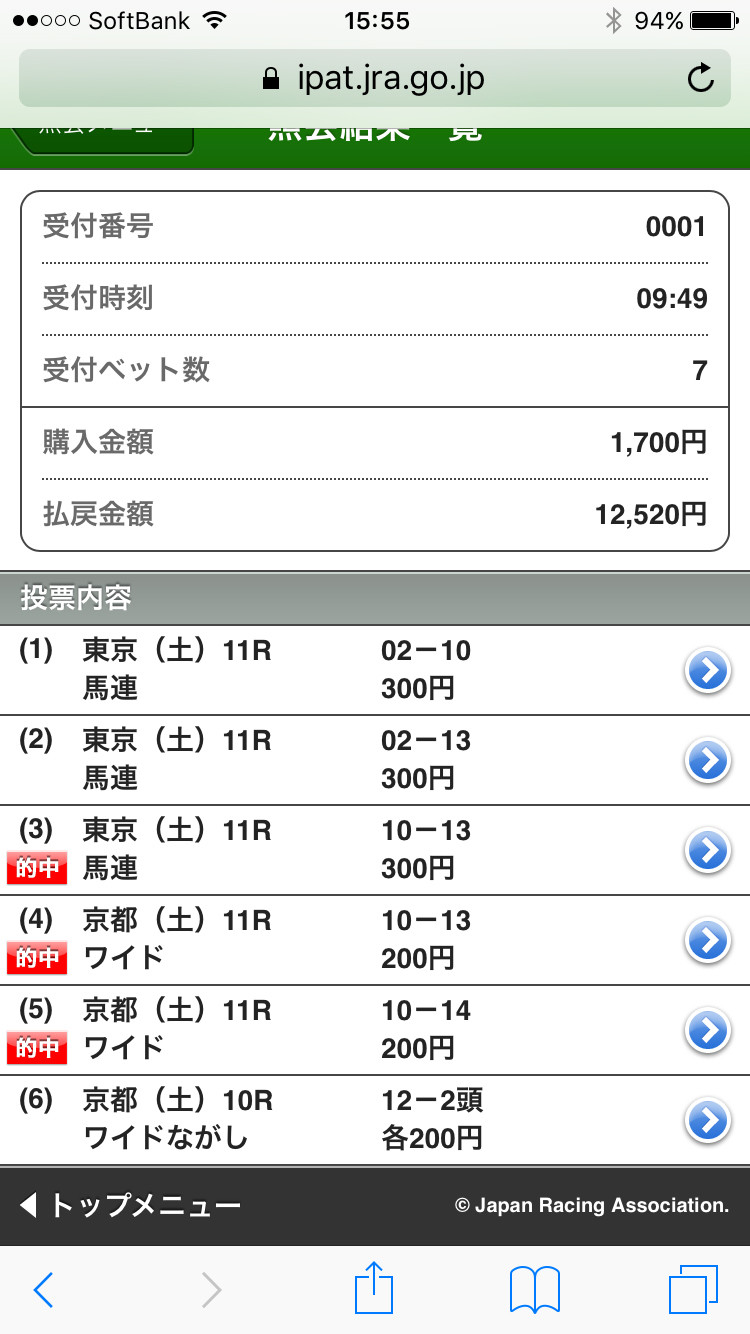Open bet (1) 東京 11R 馬連 02-10
This screenshot has width=750, height=1334.
pyautogui.click(x=375, y=670)
